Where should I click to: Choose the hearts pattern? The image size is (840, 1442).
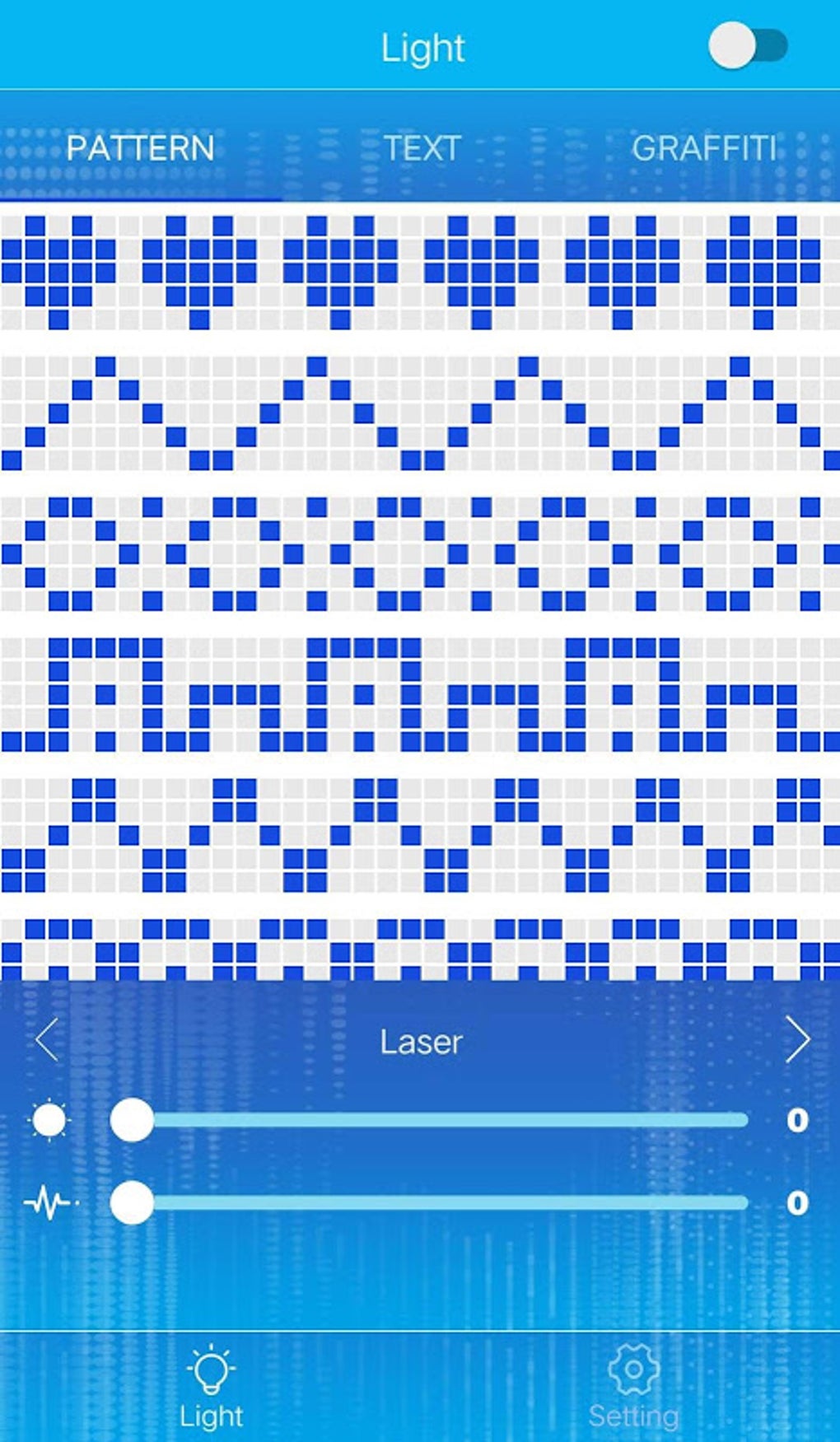420,272
